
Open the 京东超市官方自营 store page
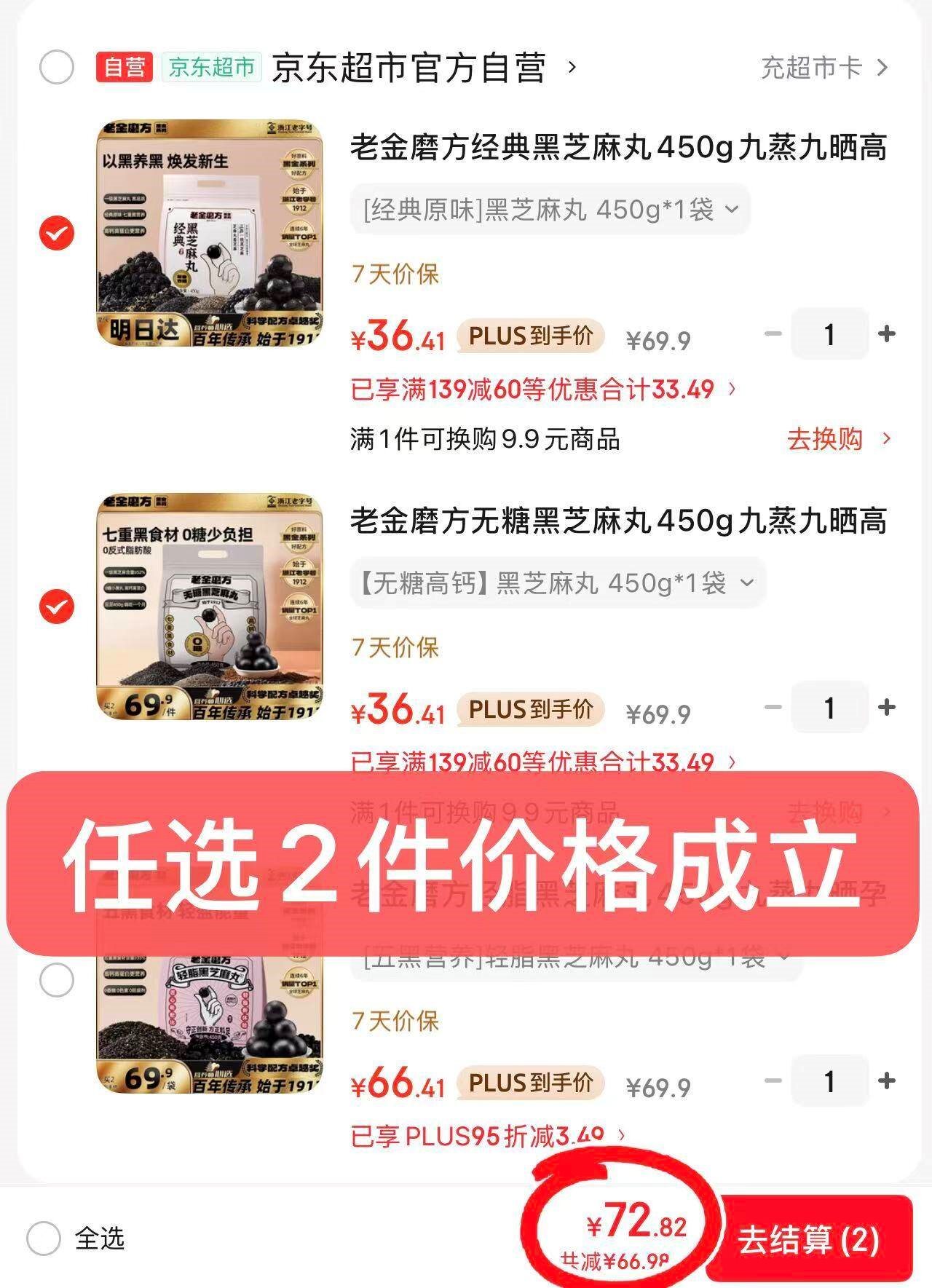[x=409, y=68]
